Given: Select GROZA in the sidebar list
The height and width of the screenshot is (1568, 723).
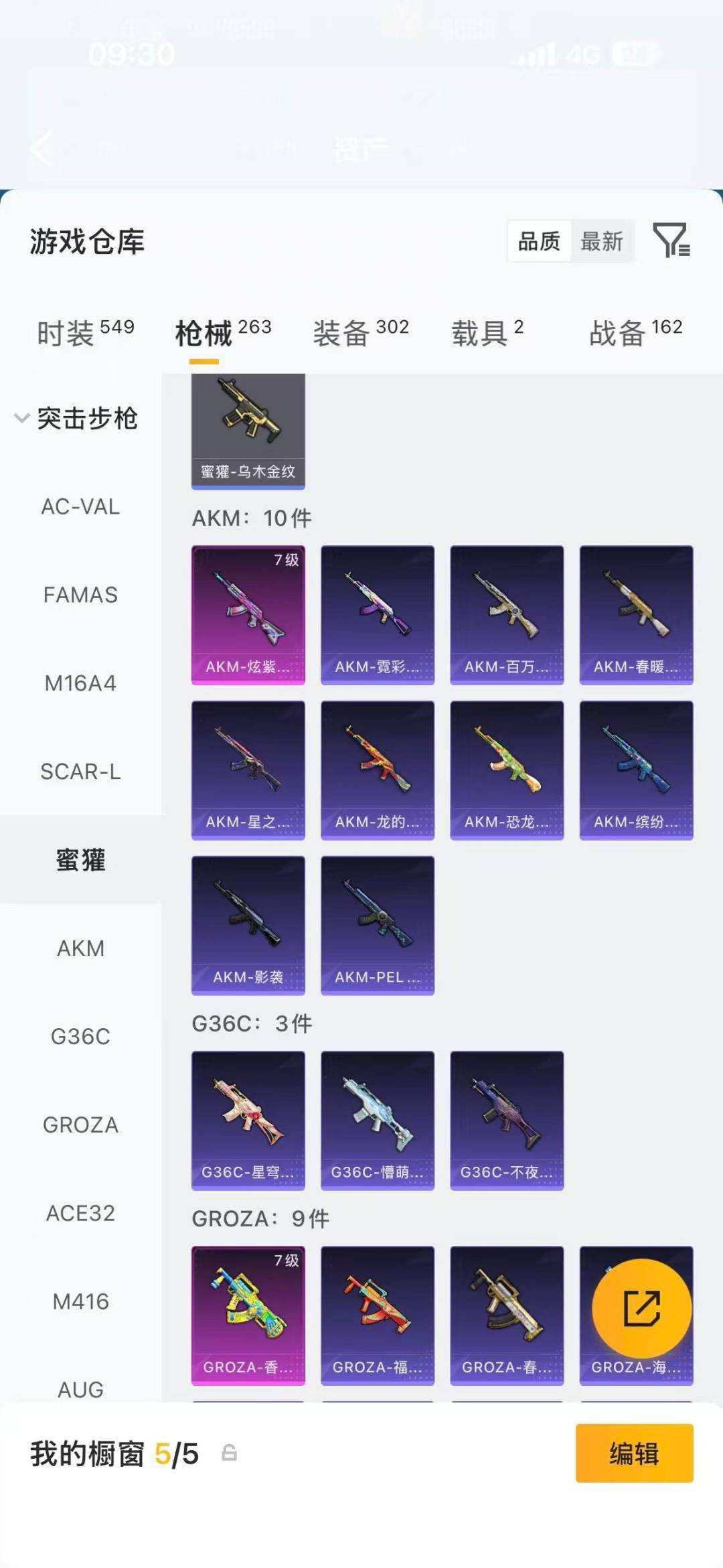Looking at the screenshot, I should coord(80,1125).
